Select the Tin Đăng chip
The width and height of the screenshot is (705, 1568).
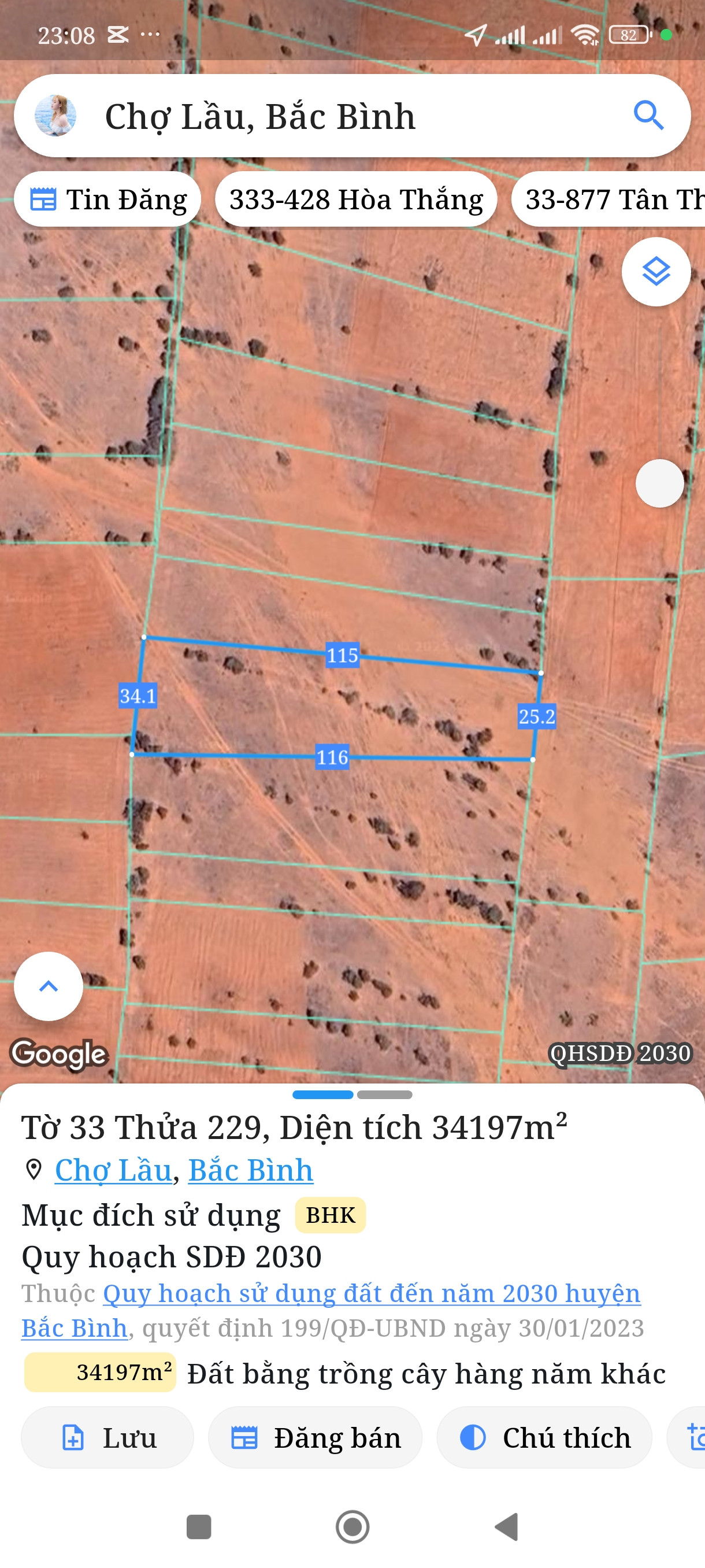pyautogui.click(x=107, y=199)
